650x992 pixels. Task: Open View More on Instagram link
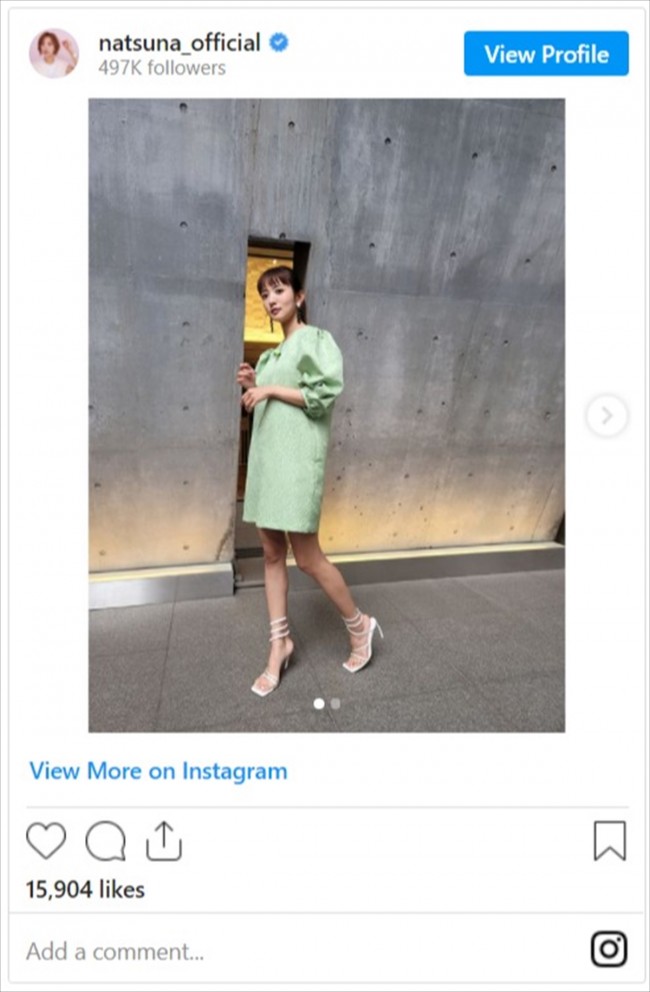pyautogui.click(x=158, y=771)
